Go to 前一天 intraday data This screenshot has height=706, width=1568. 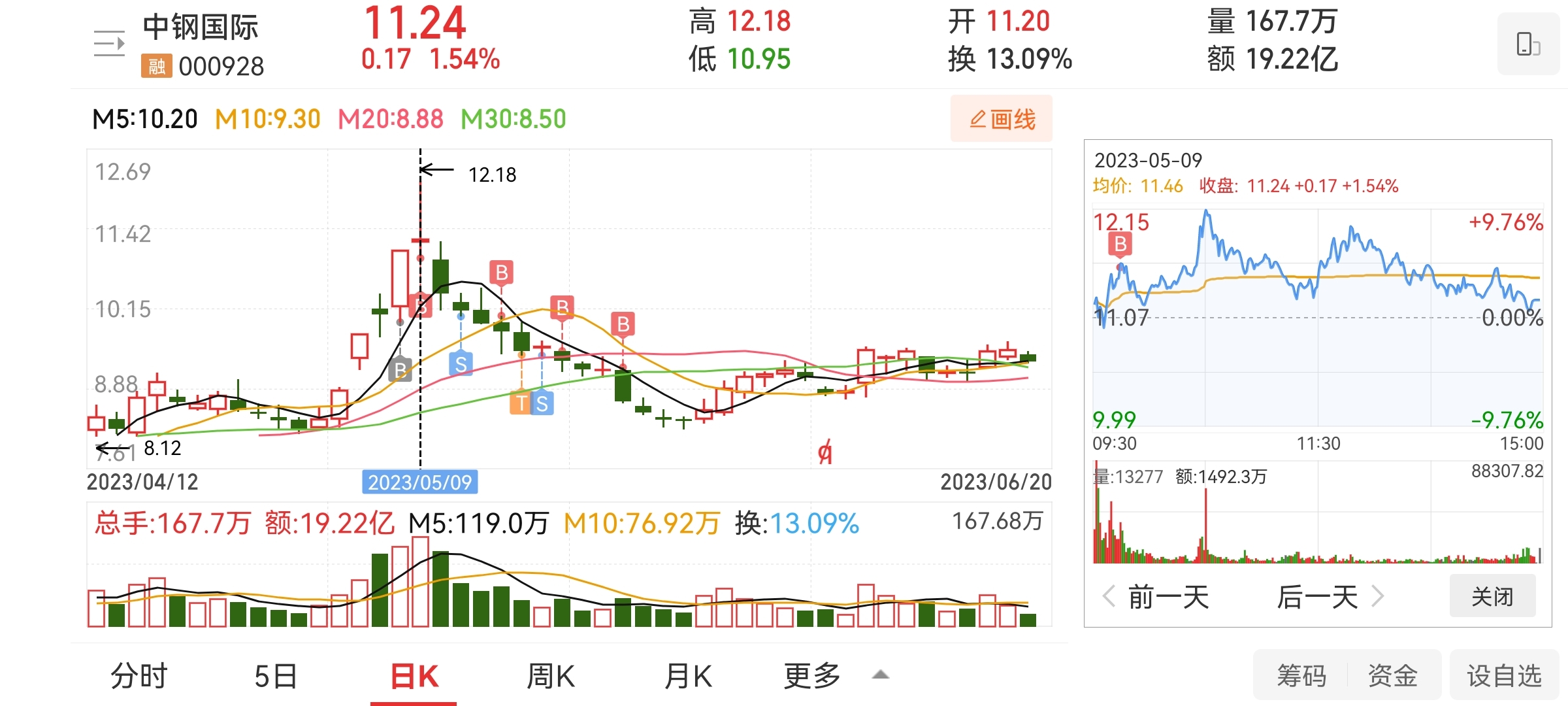pyautogui.click(x=1156, y=596)
